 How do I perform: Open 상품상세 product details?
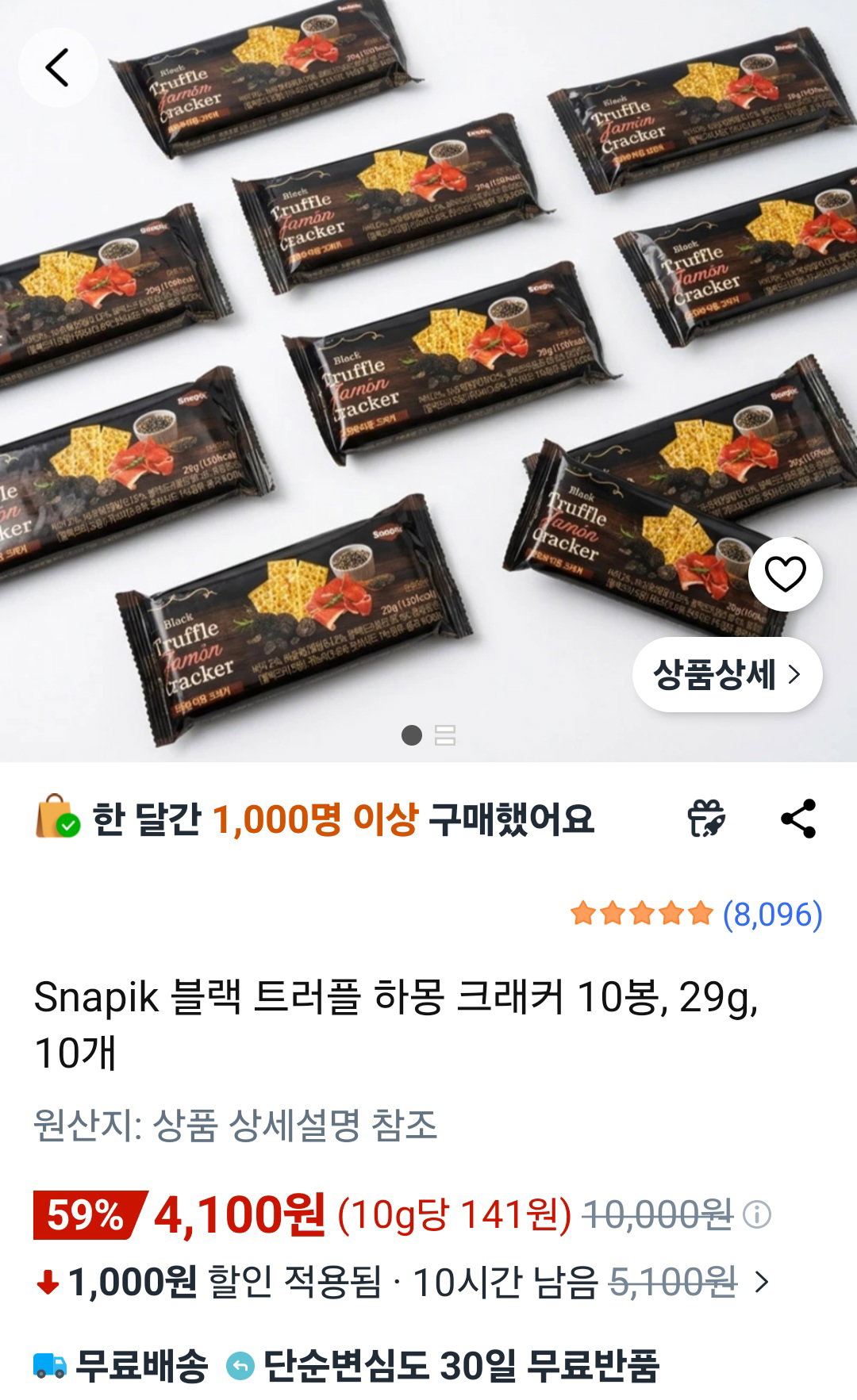click(x=727, y=674)
